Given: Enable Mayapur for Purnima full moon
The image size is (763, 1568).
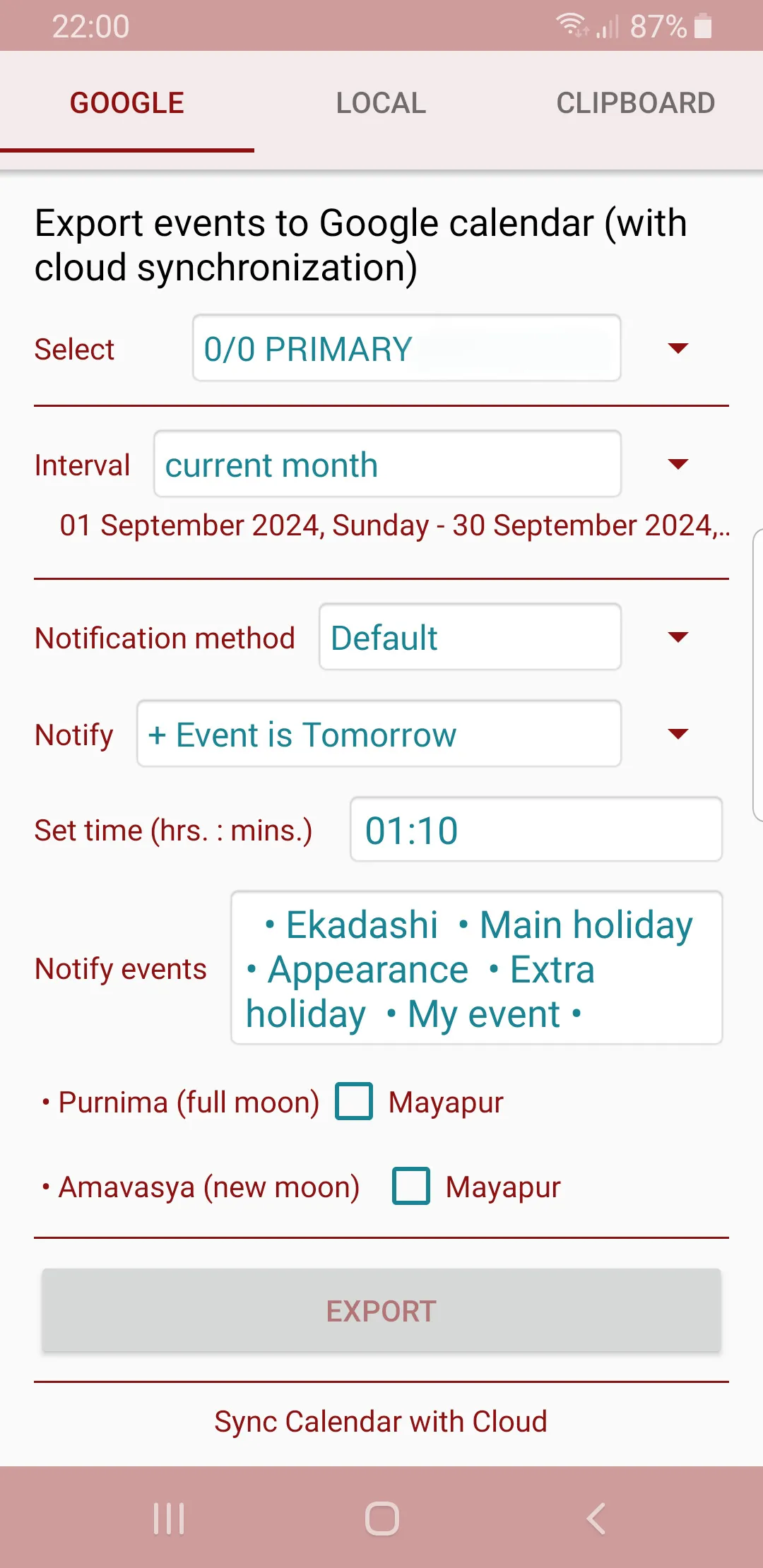Looking at the screenshot, I should pos(354,1100).
